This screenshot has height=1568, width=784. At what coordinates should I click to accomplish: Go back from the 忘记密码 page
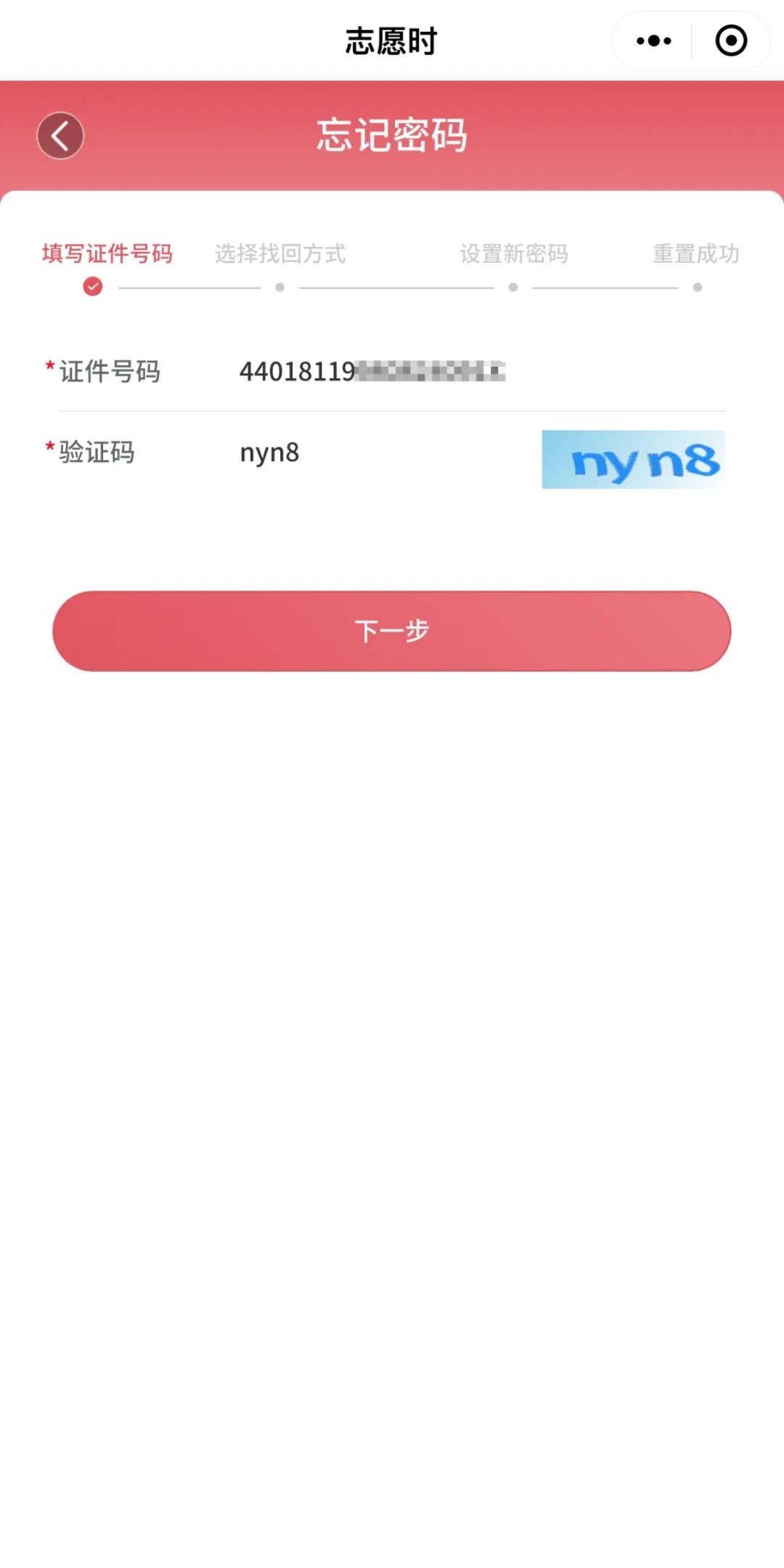coord(60,136)
